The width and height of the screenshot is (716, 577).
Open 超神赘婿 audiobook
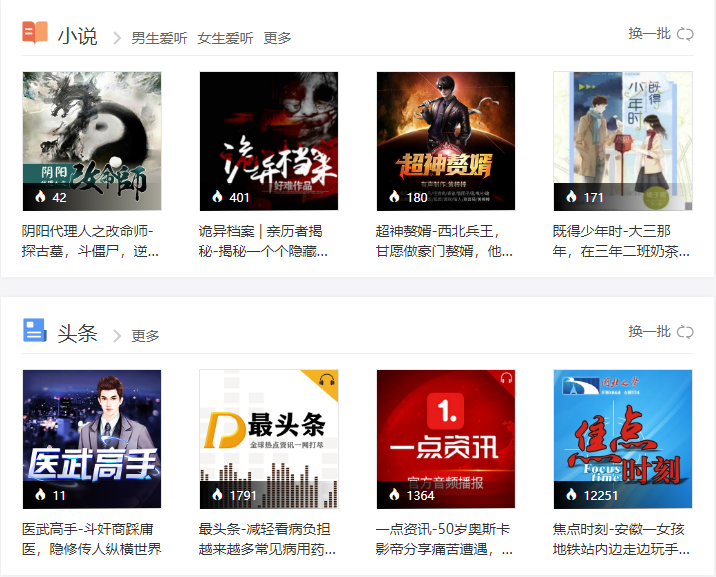[x=446, y=141]
